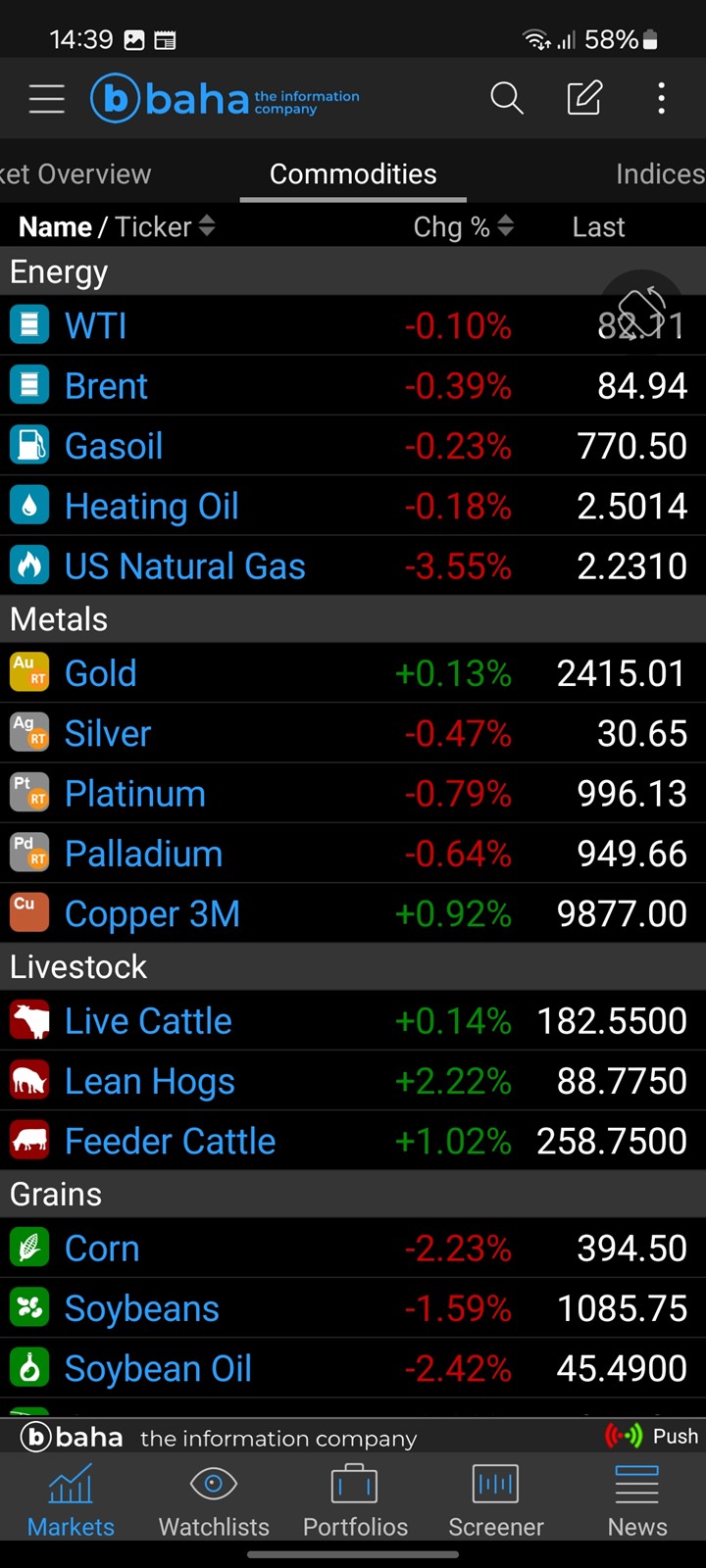This screenshot has width=706, height=1568.
Task: Tap the edit pencil icon
Action: pos(584,98)
